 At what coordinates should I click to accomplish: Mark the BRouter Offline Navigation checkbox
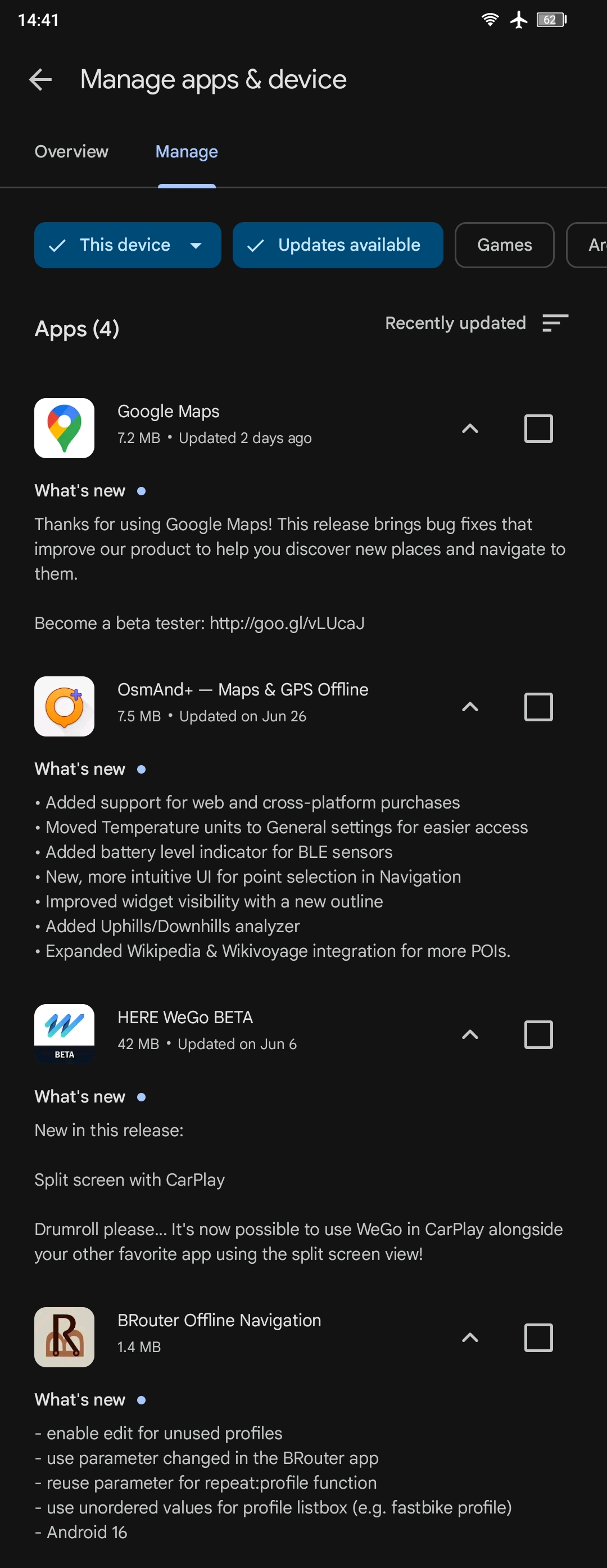(538, 1337)
